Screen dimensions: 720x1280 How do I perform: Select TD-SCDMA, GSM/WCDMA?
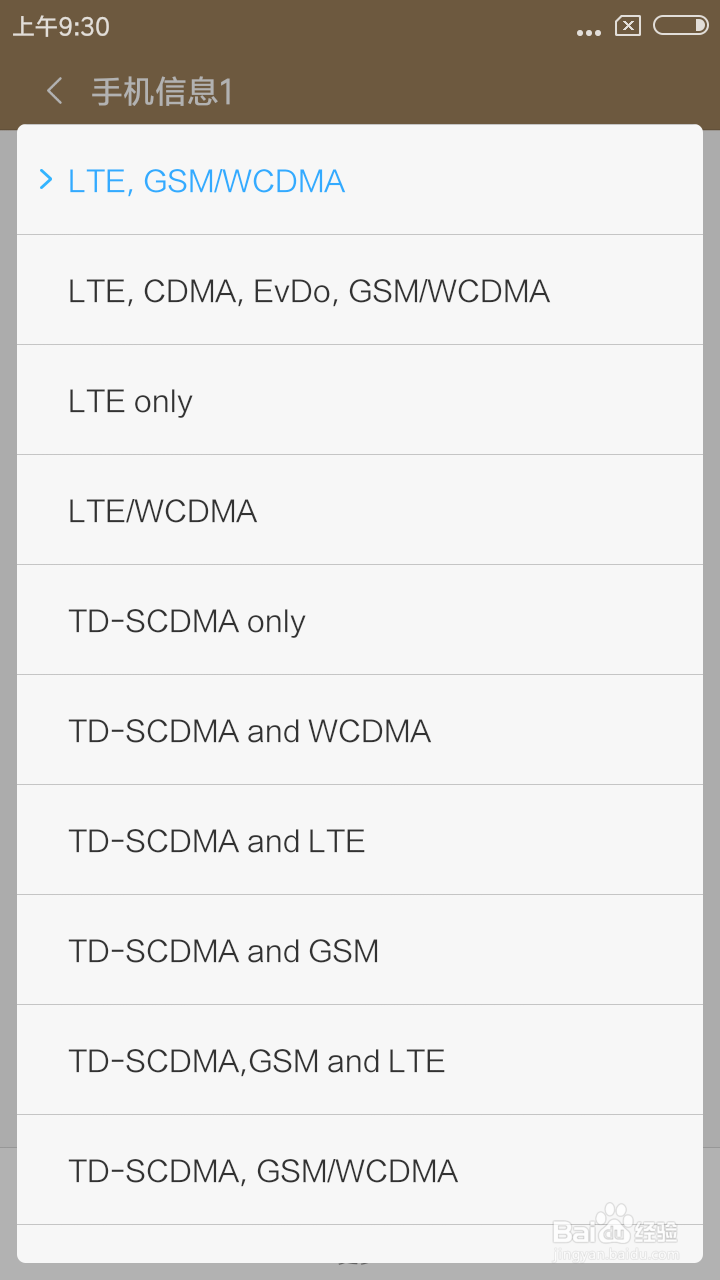pyautogui.click(x=360, y=1170)
